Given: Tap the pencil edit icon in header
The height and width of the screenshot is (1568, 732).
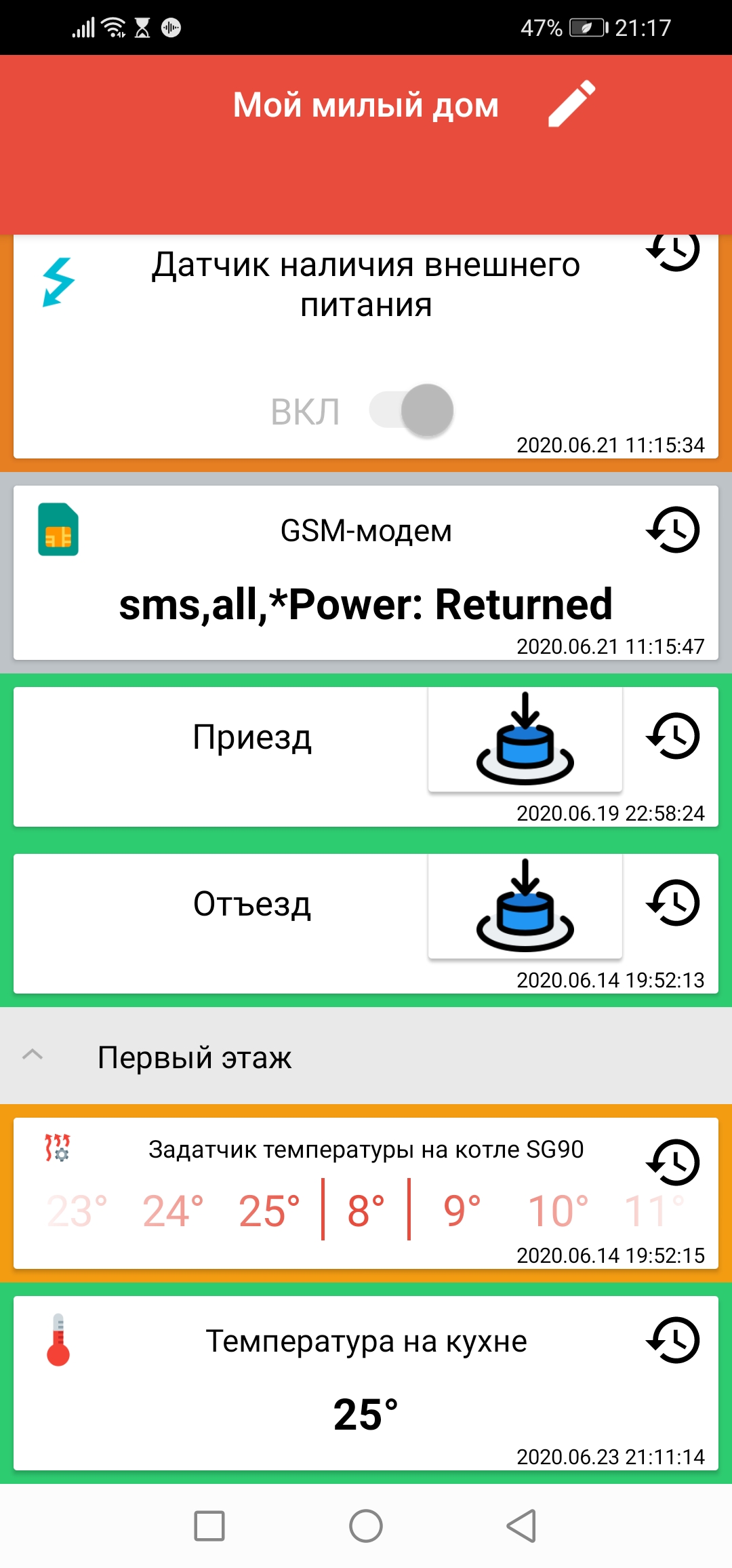Looking at the screenshot, I should tap(571, 104).
